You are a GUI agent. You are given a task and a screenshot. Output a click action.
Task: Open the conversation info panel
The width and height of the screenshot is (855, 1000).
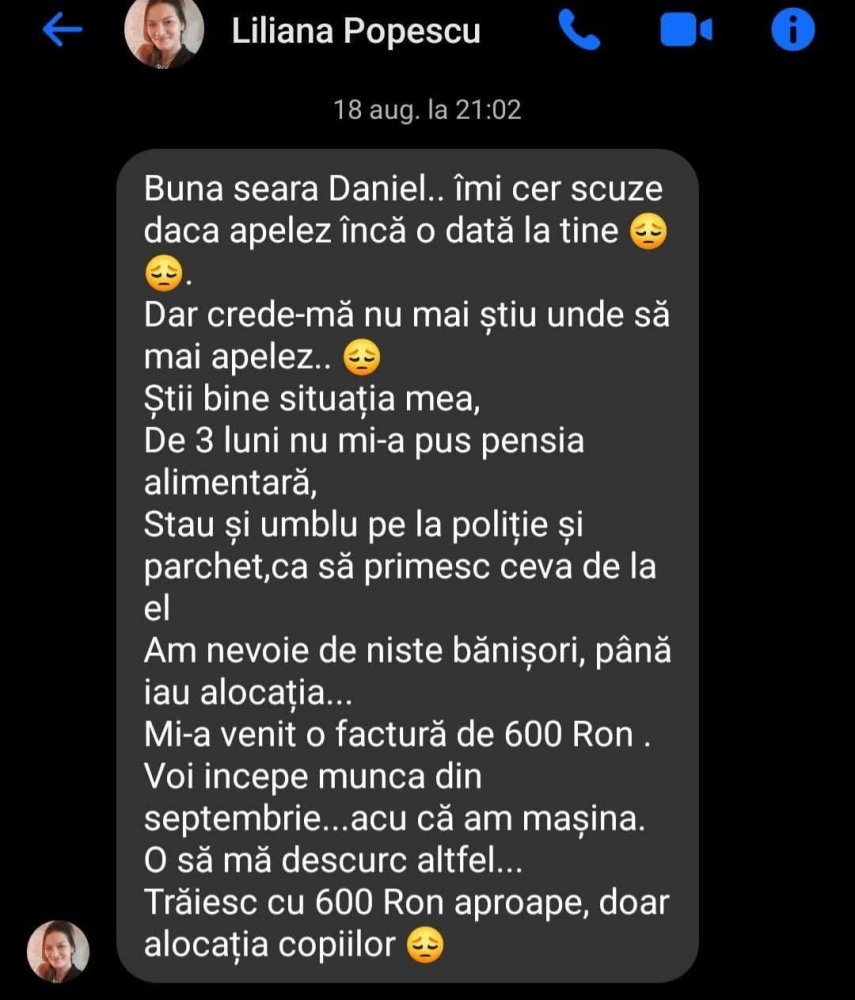(791, 30)
